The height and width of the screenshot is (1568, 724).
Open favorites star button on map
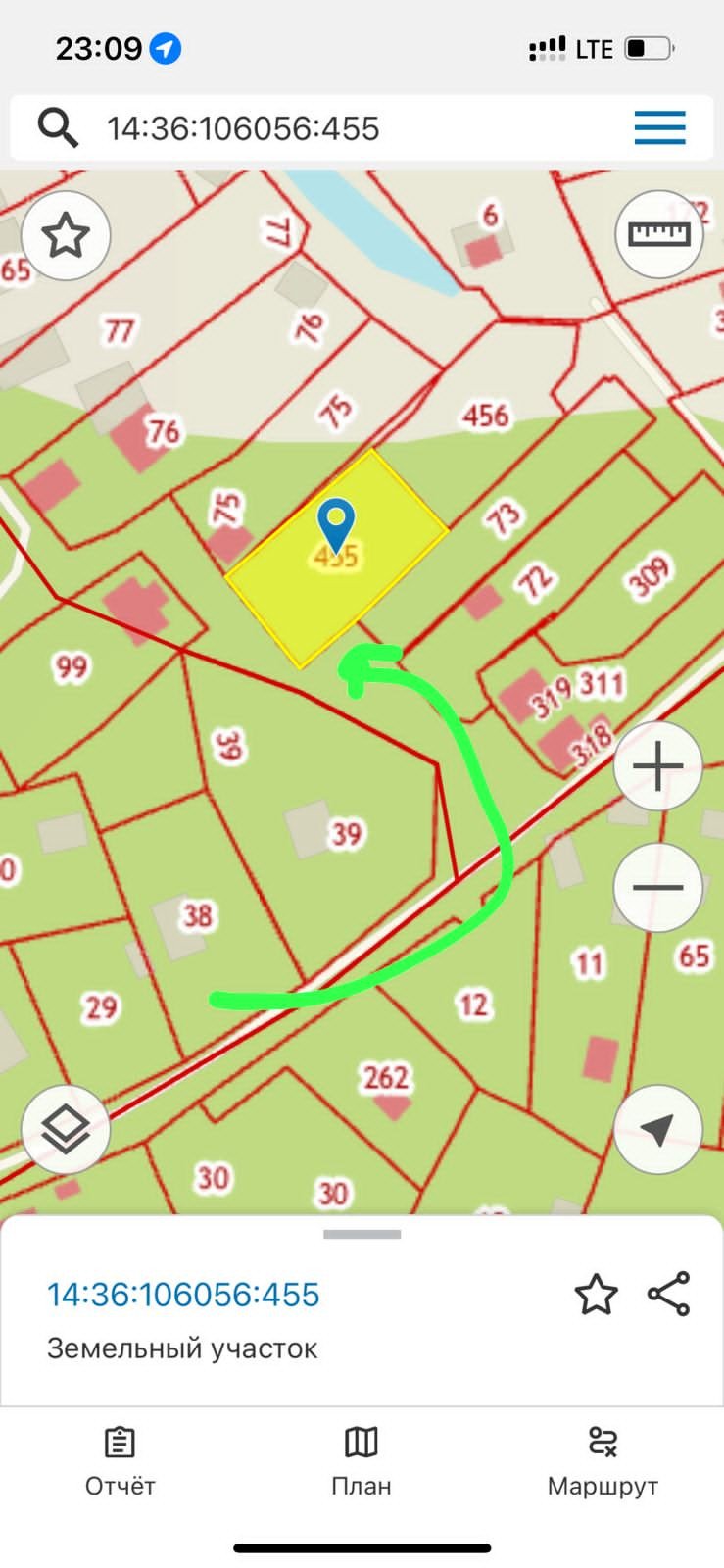point(66,235)
